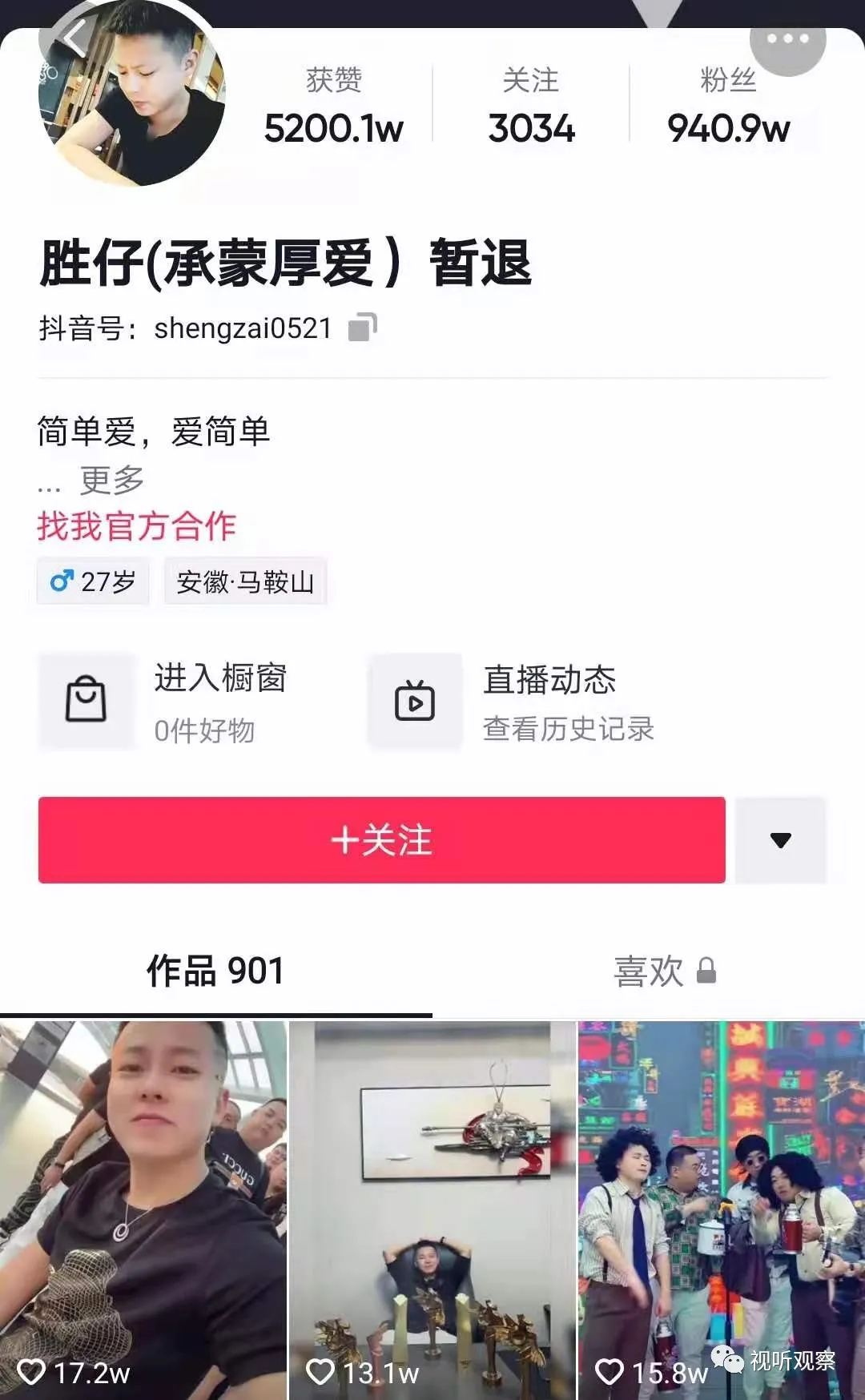Tap the 获赞 5200.1w stats counter
Viewport: 865px width, 1400px height.
333,104
